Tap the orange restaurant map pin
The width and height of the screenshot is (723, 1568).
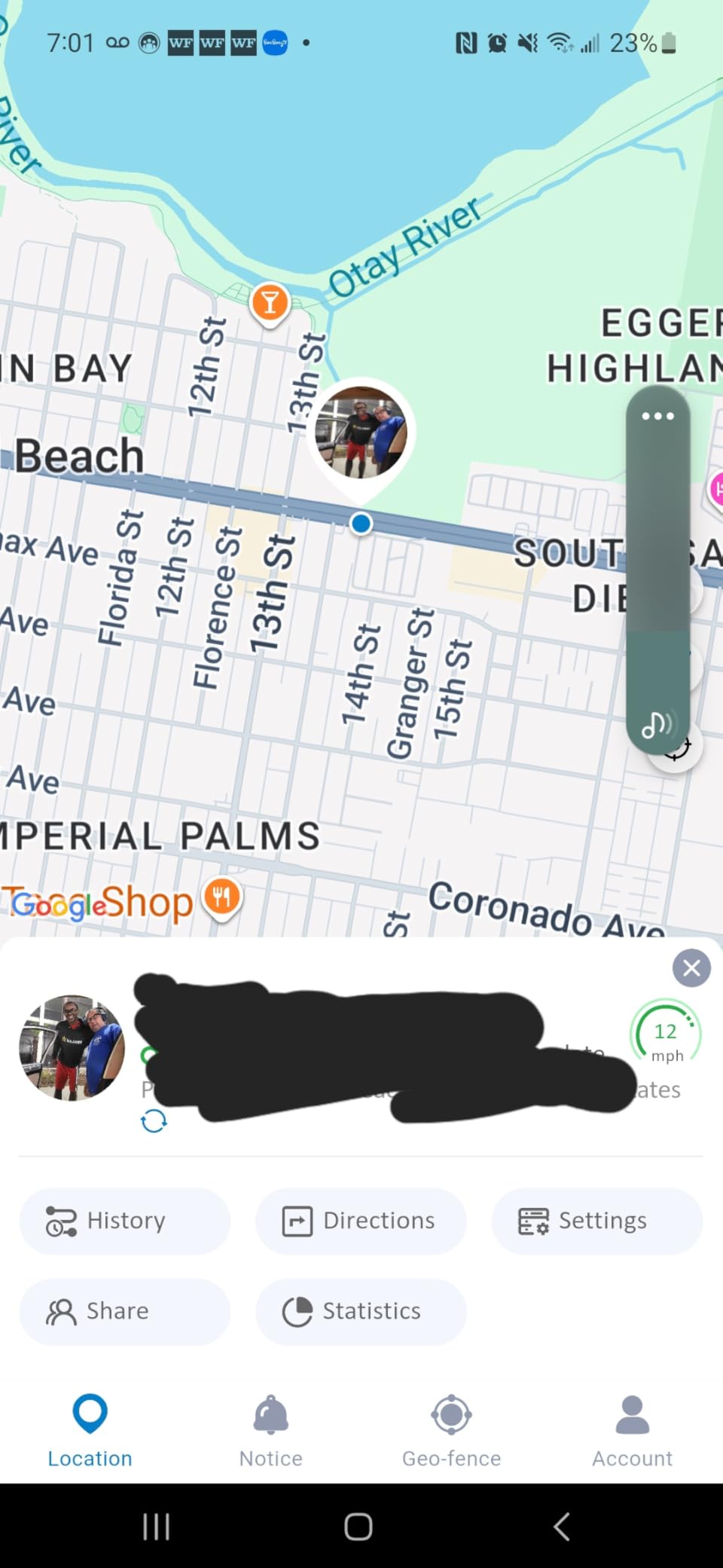(222, 898)
